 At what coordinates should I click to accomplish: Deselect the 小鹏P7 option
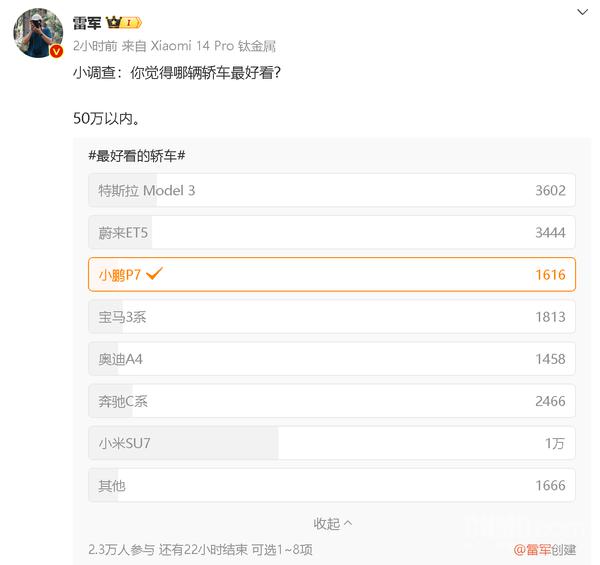click(x=332, y=275)
